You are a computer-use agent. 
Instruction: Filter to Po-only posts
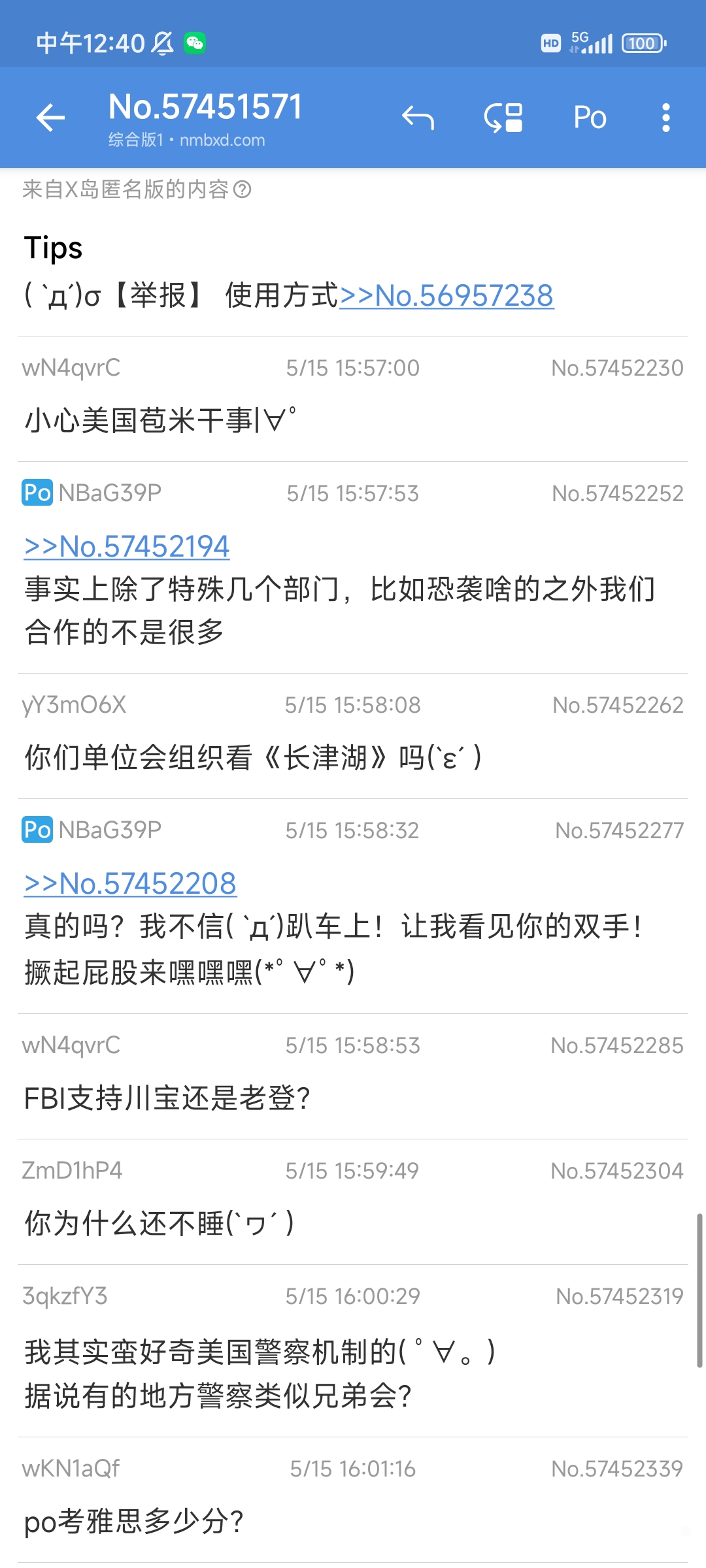pyautogui.click(x=590, y=118)
